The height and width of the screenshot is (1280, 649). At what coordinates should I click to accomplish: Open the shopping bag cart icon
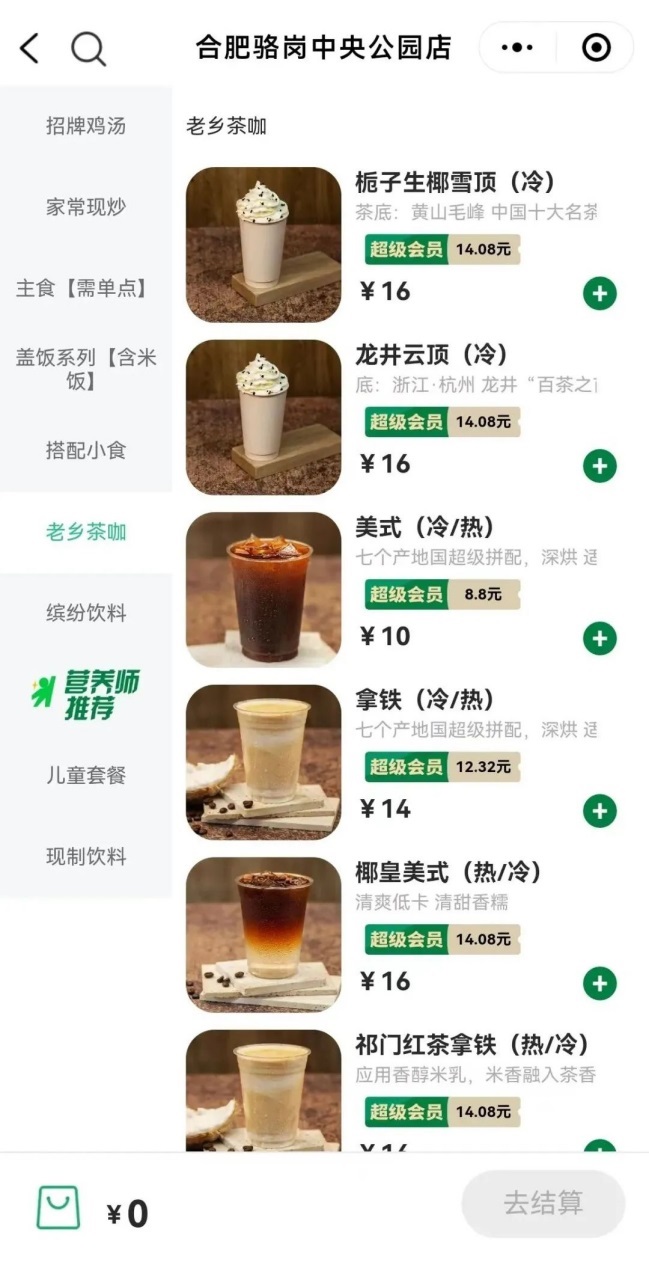pos(58,1208)
